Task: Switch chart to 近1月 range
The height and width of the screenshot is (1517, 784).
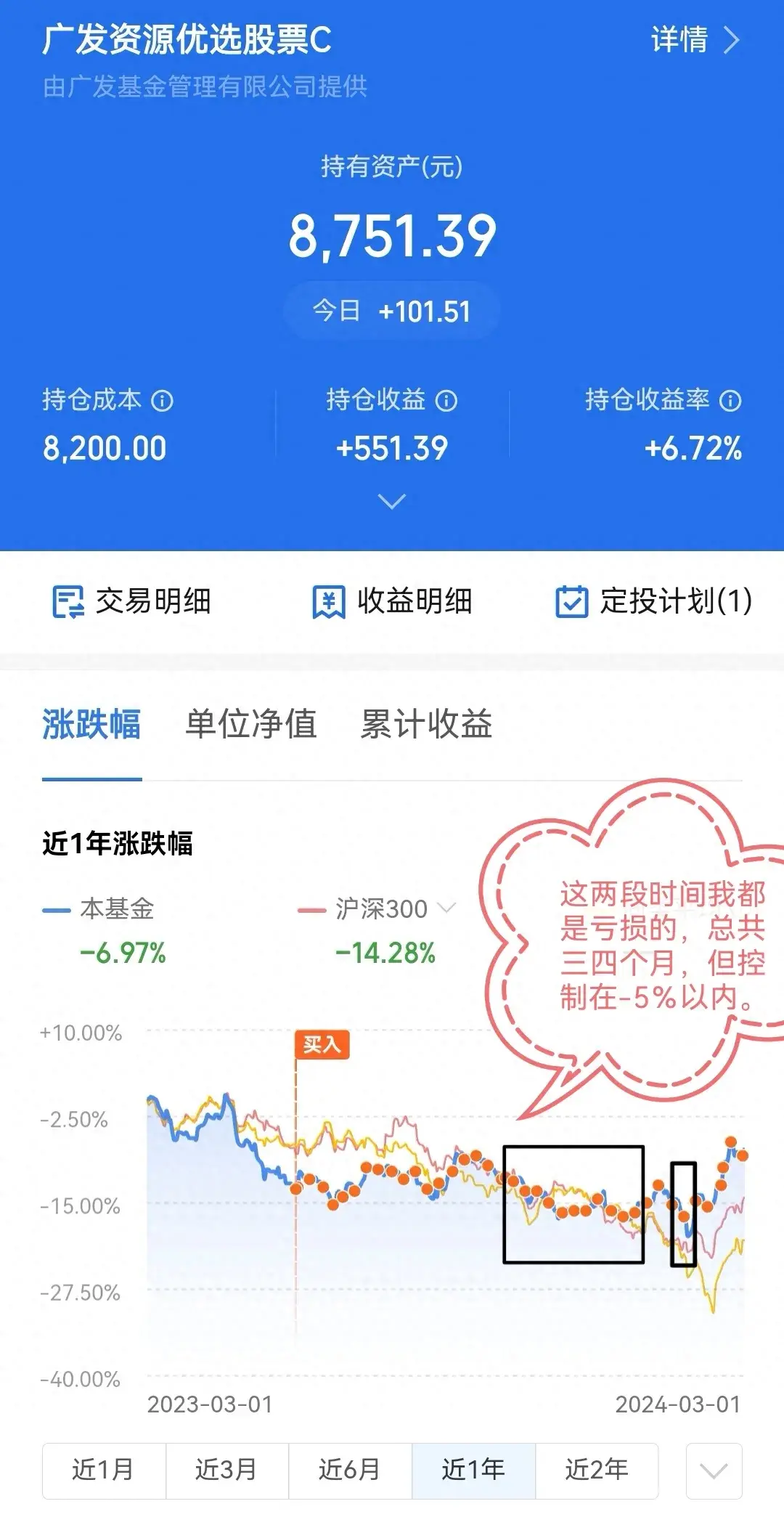Action: [x=102, y=1469]
